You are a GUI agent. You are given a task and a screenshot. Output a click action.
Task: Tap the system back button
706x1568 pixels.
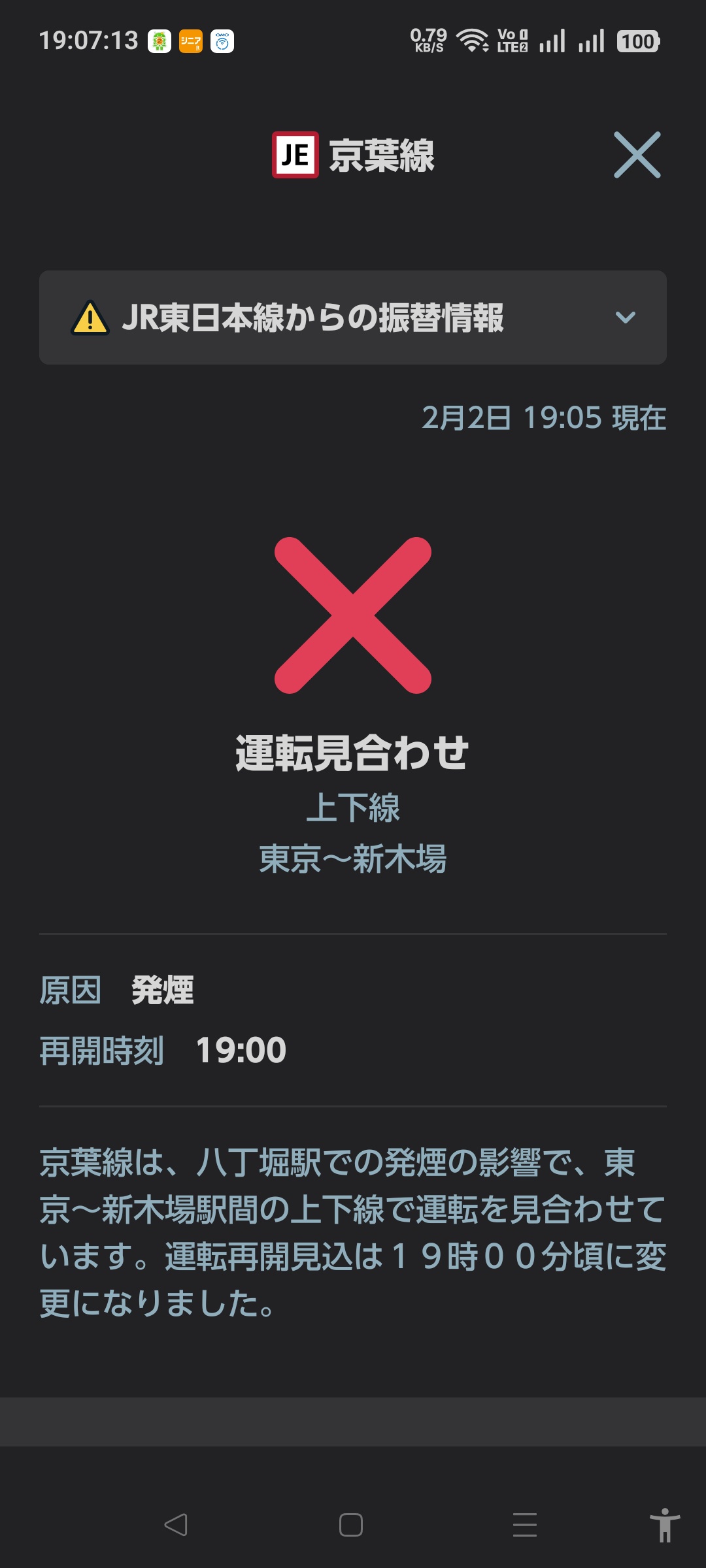click(176, 1525)
